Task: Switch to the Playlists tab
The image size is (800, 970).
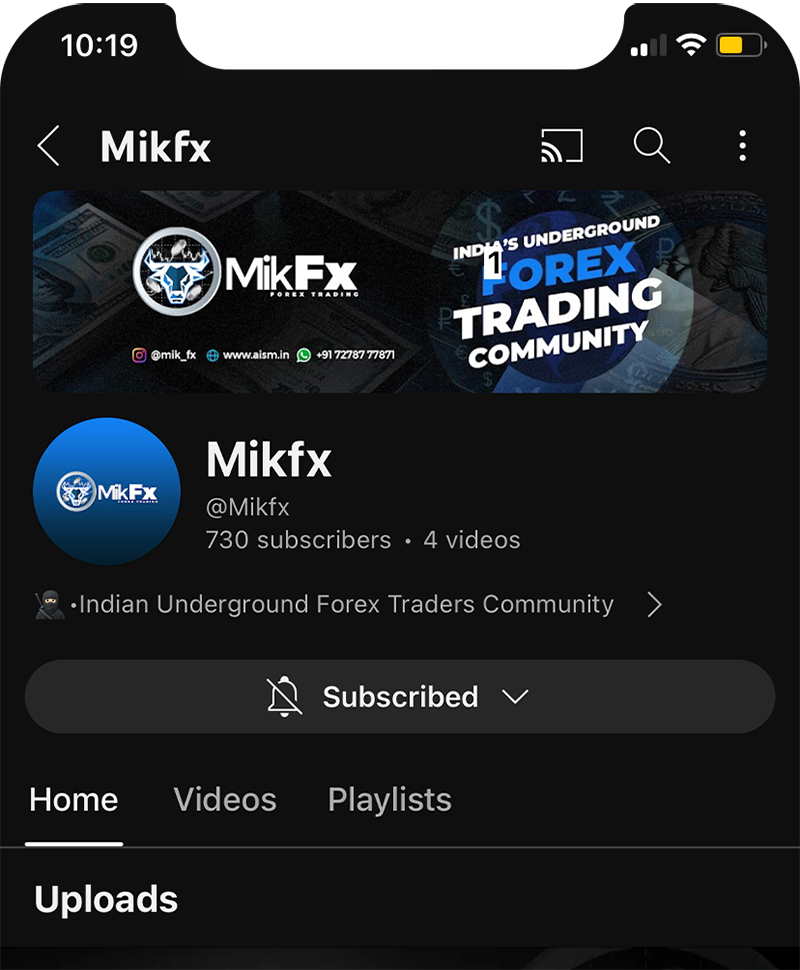Action: pyautogui.click(x=389, y=800)
